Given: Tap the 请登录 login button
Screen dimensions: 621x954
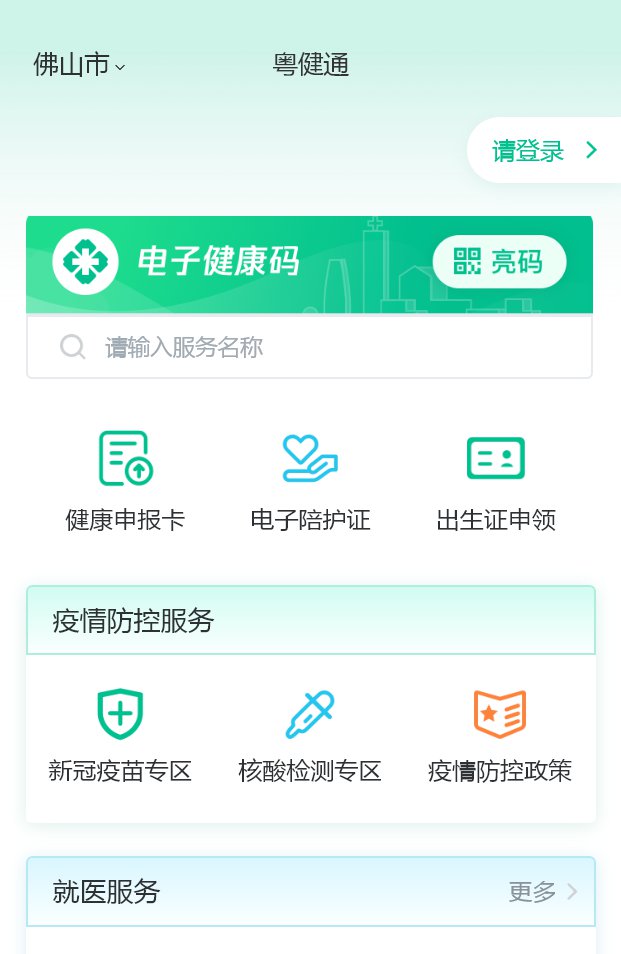Looking at the screenshot, I should (x=543, y=151).
